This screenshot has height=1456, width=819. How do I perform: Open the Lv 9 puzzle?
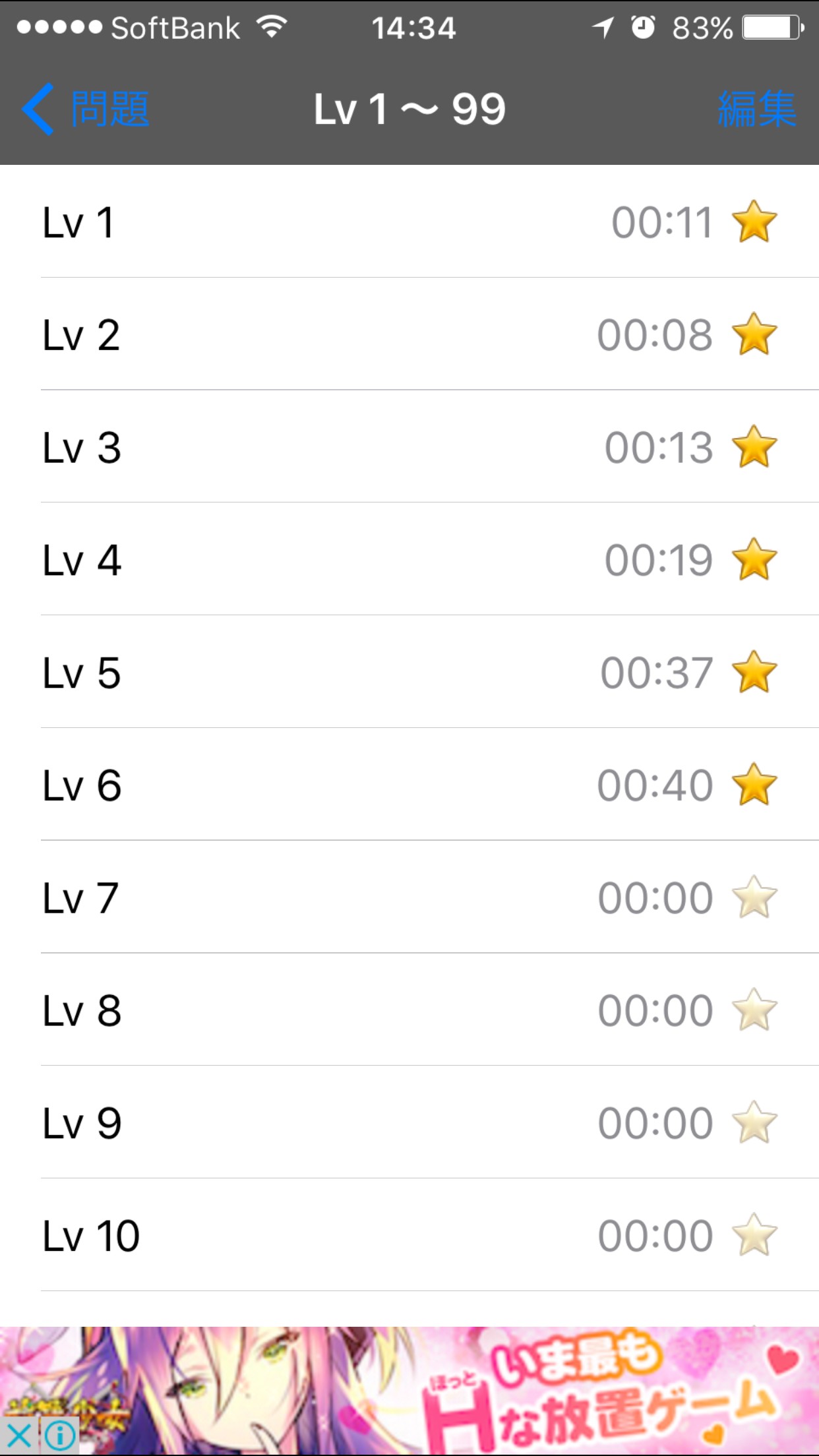(x=409, y=1123)
